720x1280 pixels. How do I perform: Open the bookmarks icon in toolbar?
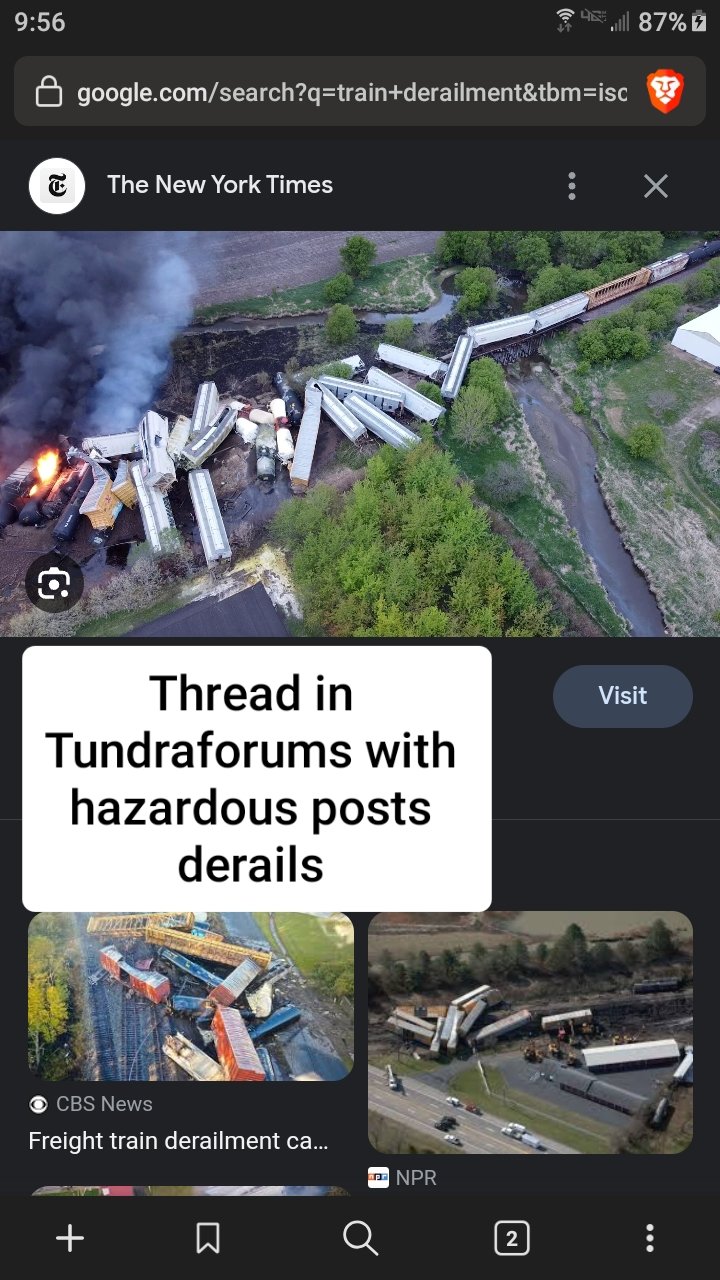[x=208, y=1239]
